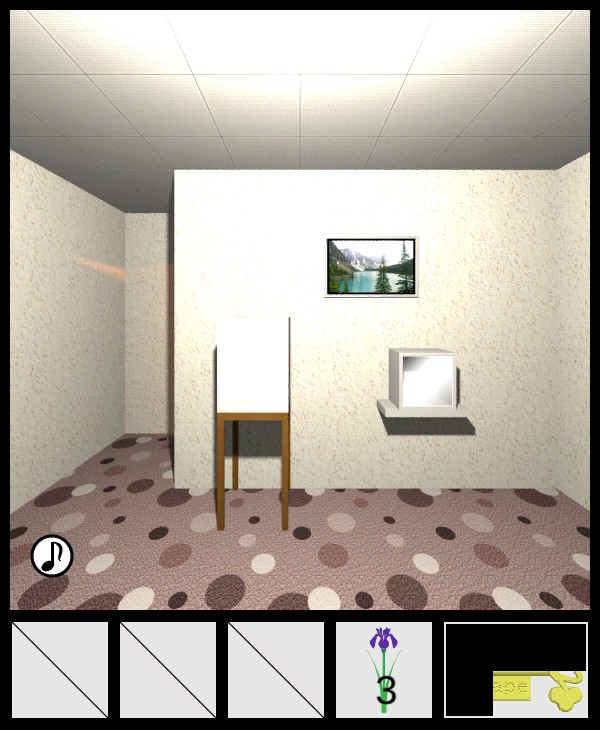Image resolution: width=600 pixels, height=730 pixels.
Task: Examine the lake landscape painting
Action: (x=371, y=267)
